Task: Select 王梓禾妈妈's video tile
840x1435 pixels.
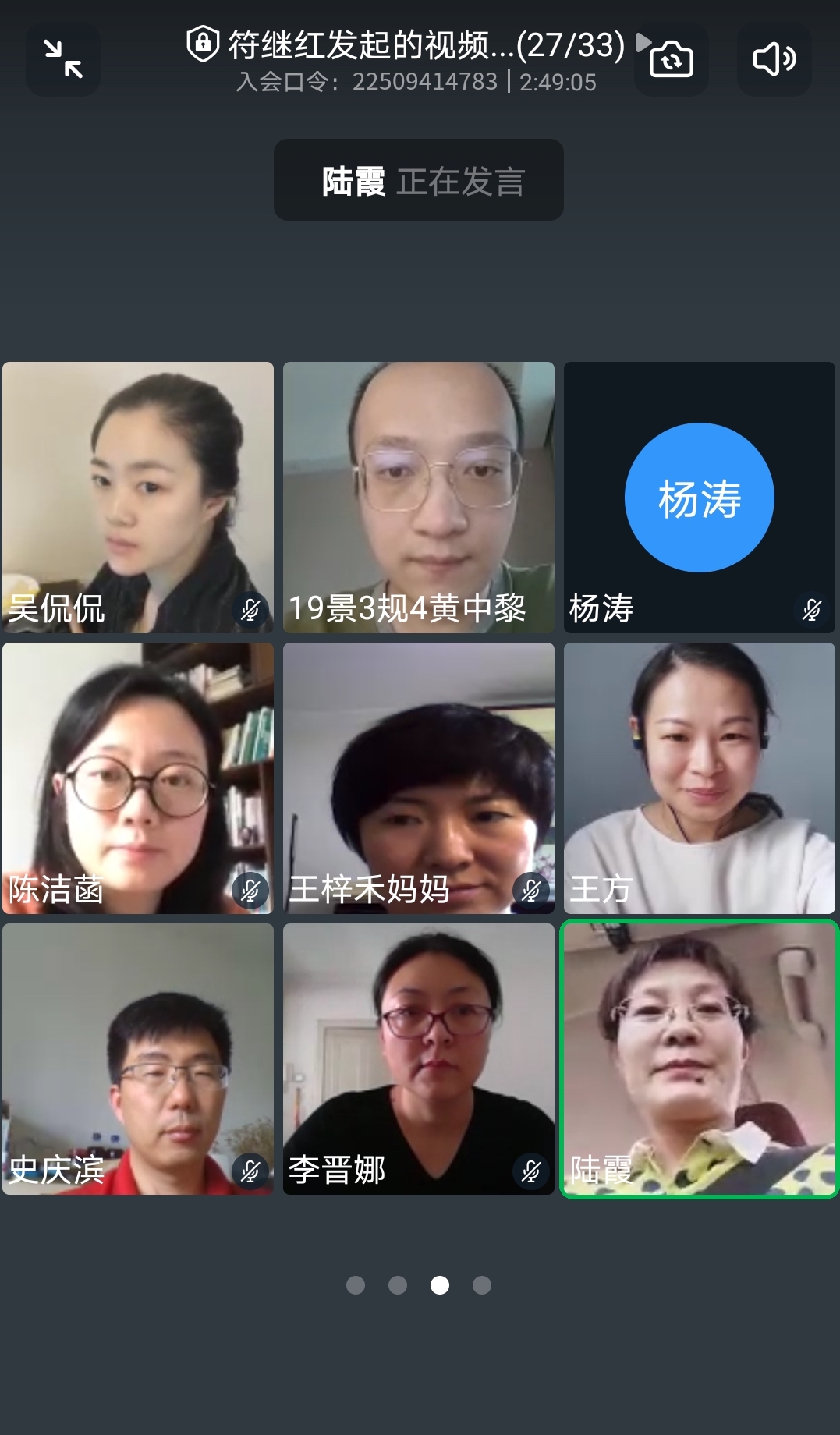Action: [x=419, y=778]
